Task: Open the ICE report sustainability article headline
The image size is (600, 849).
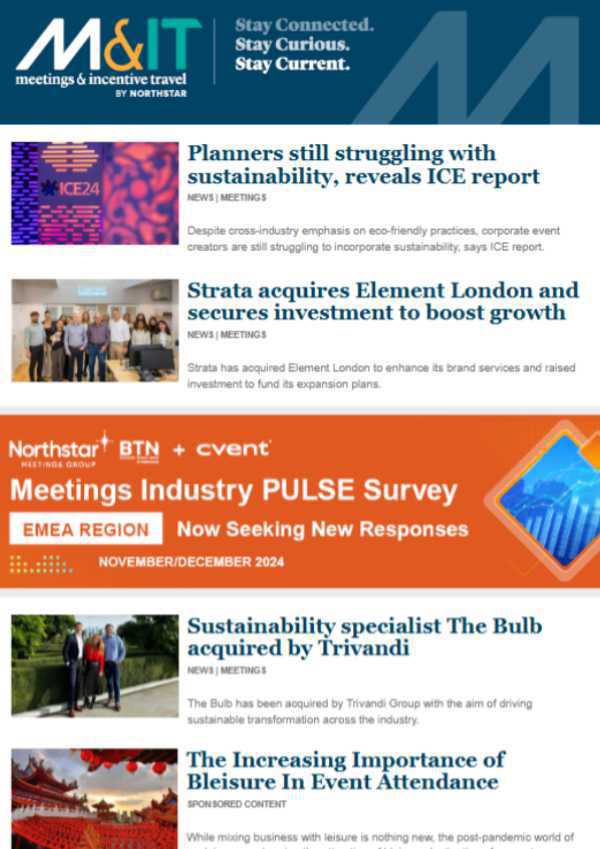Action: pyautogui.click(x=363, y=165)
